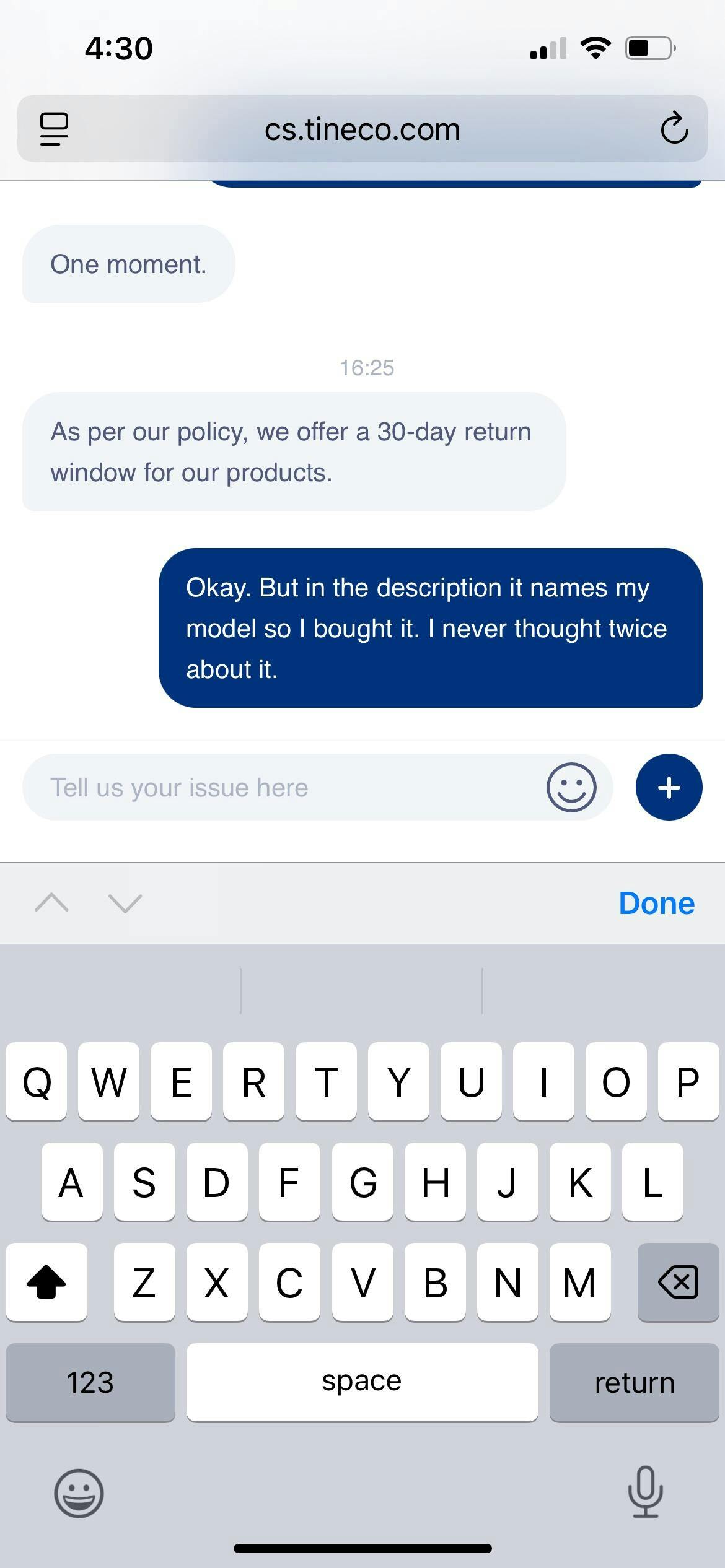Dismiss the keyboard with Done
Image resolution: width=725 pixels, height=1568 pixels.
click(x=657, y=903)
